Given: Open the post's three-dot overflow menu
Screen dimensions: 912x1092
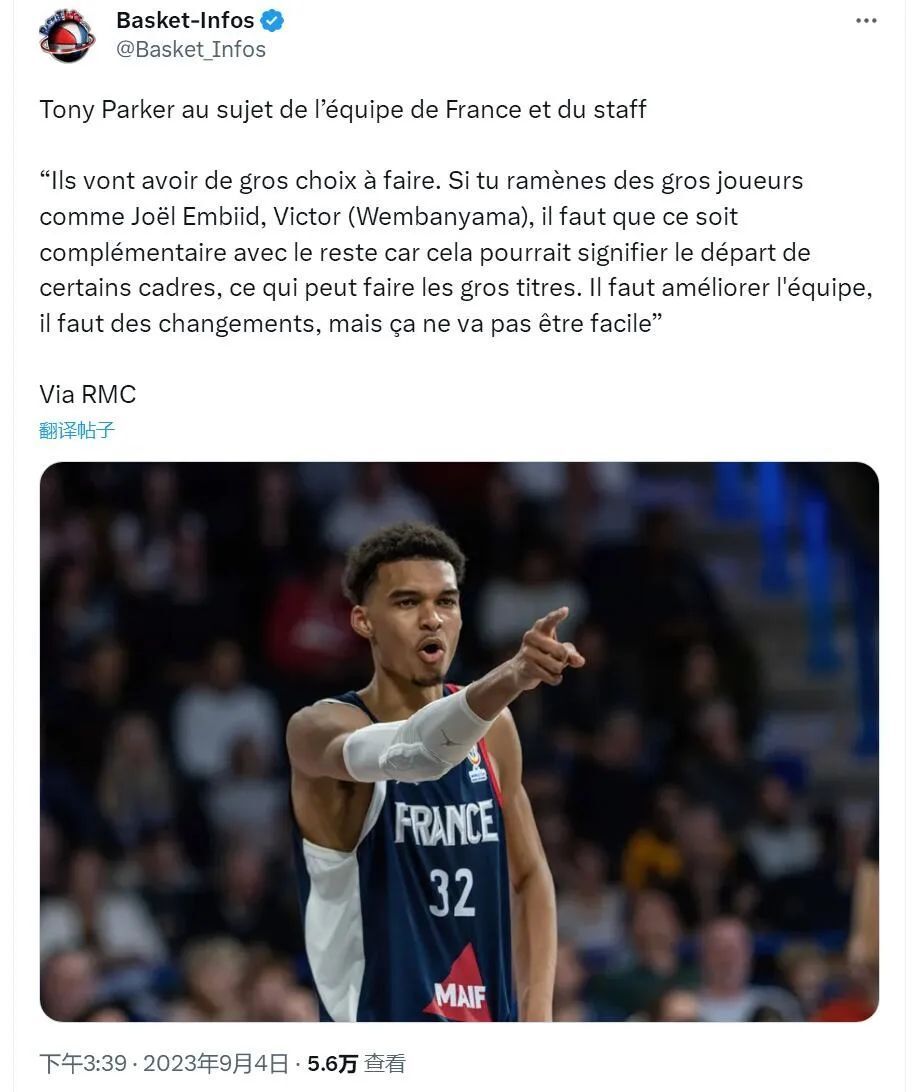Looking at the screenshot, I should pyautogui.click(x=866, y=21).
